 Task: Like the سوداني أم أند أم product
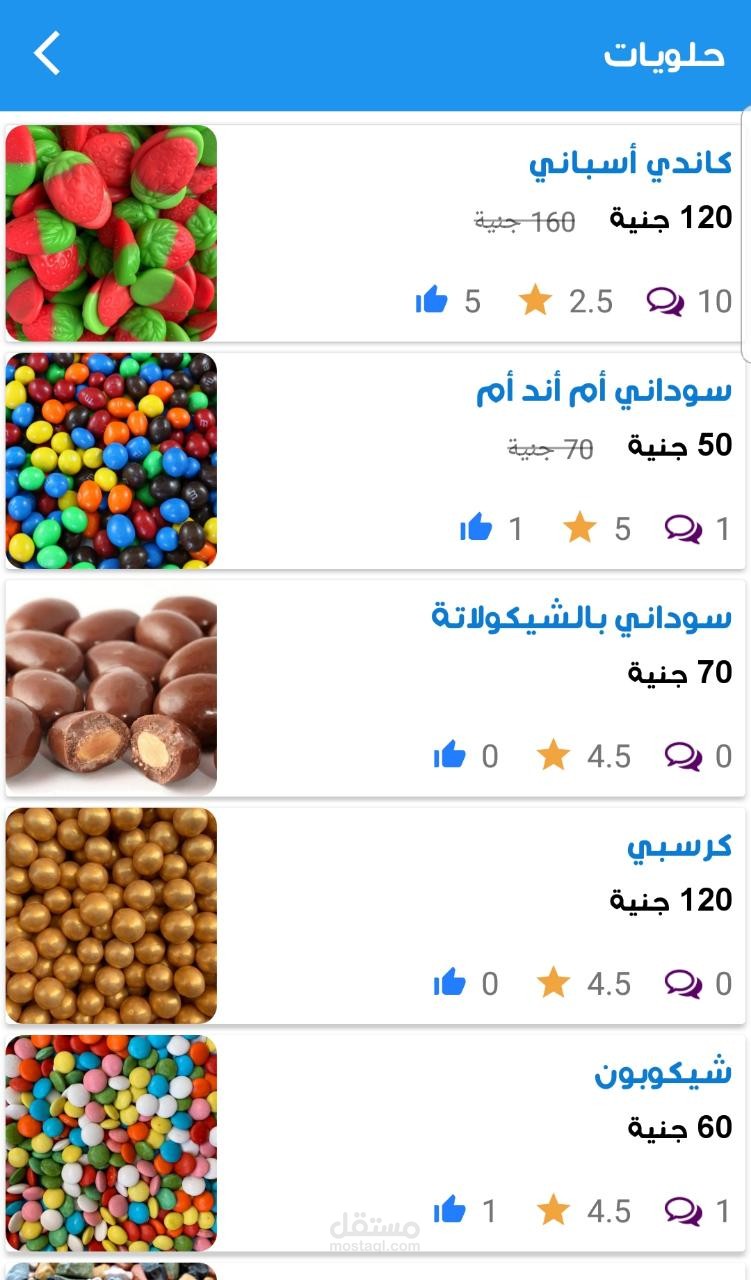(x=476, y=527)
